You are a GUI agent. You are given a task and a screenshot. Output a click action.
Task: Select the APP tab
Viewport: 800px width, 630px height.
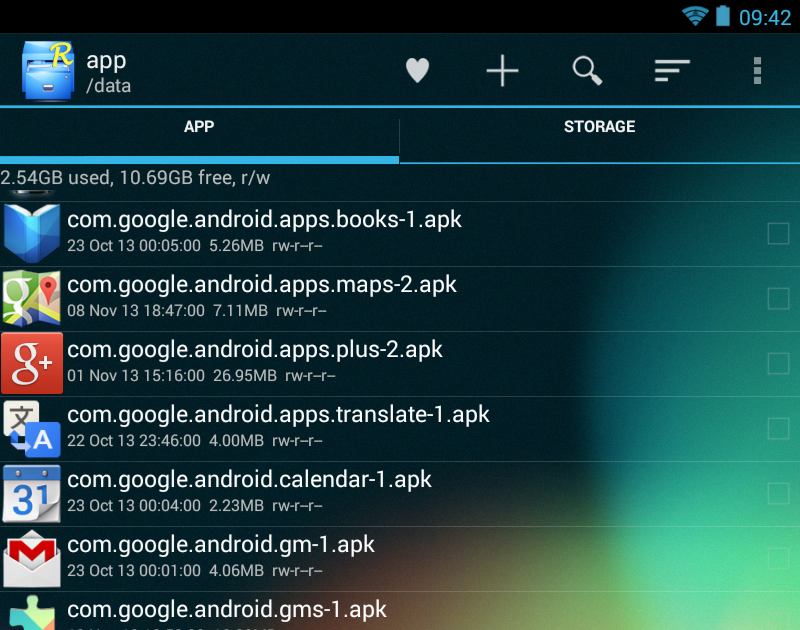click(199, 127)
